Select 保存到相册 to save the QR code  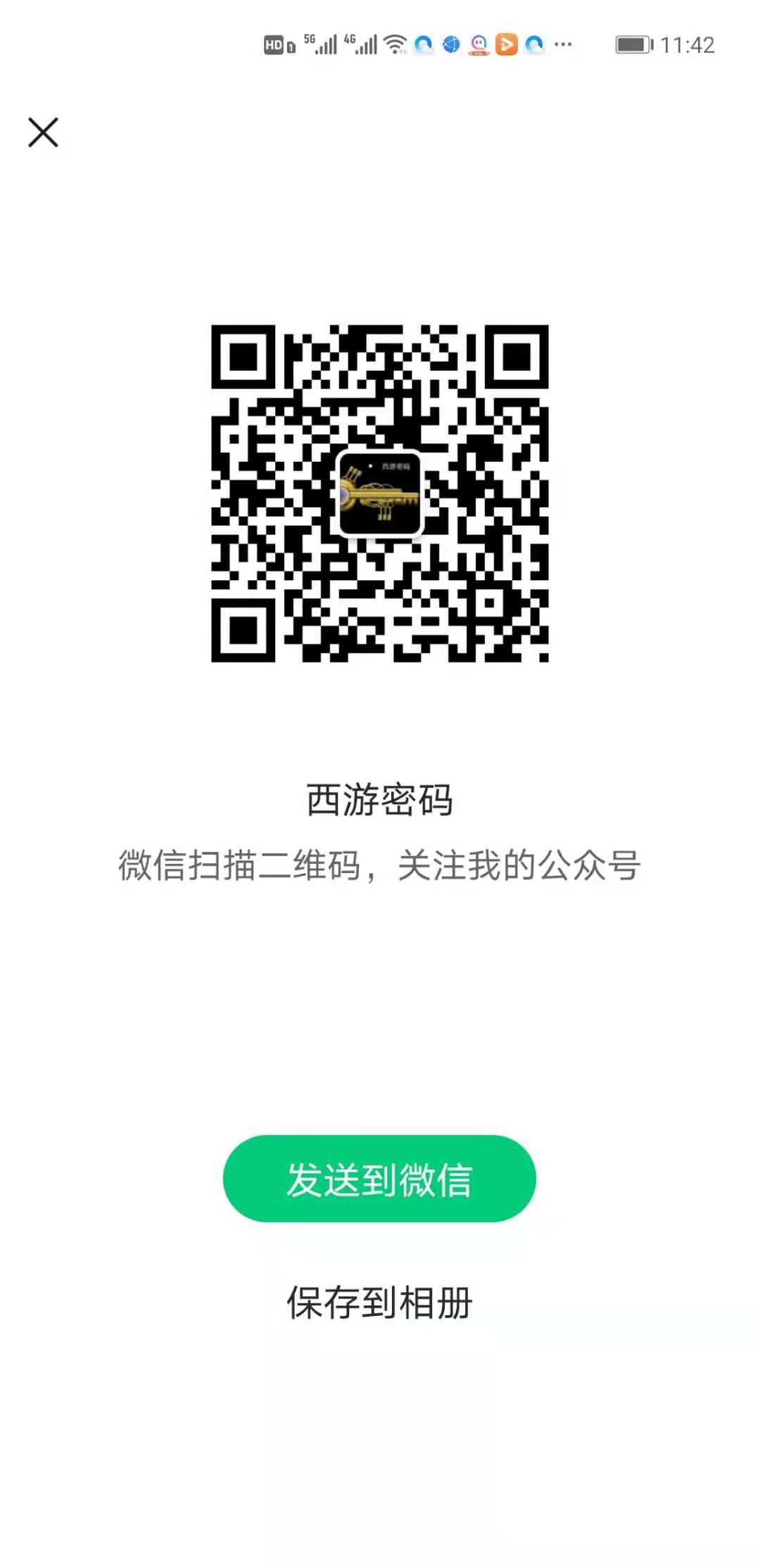[379, 1302]
